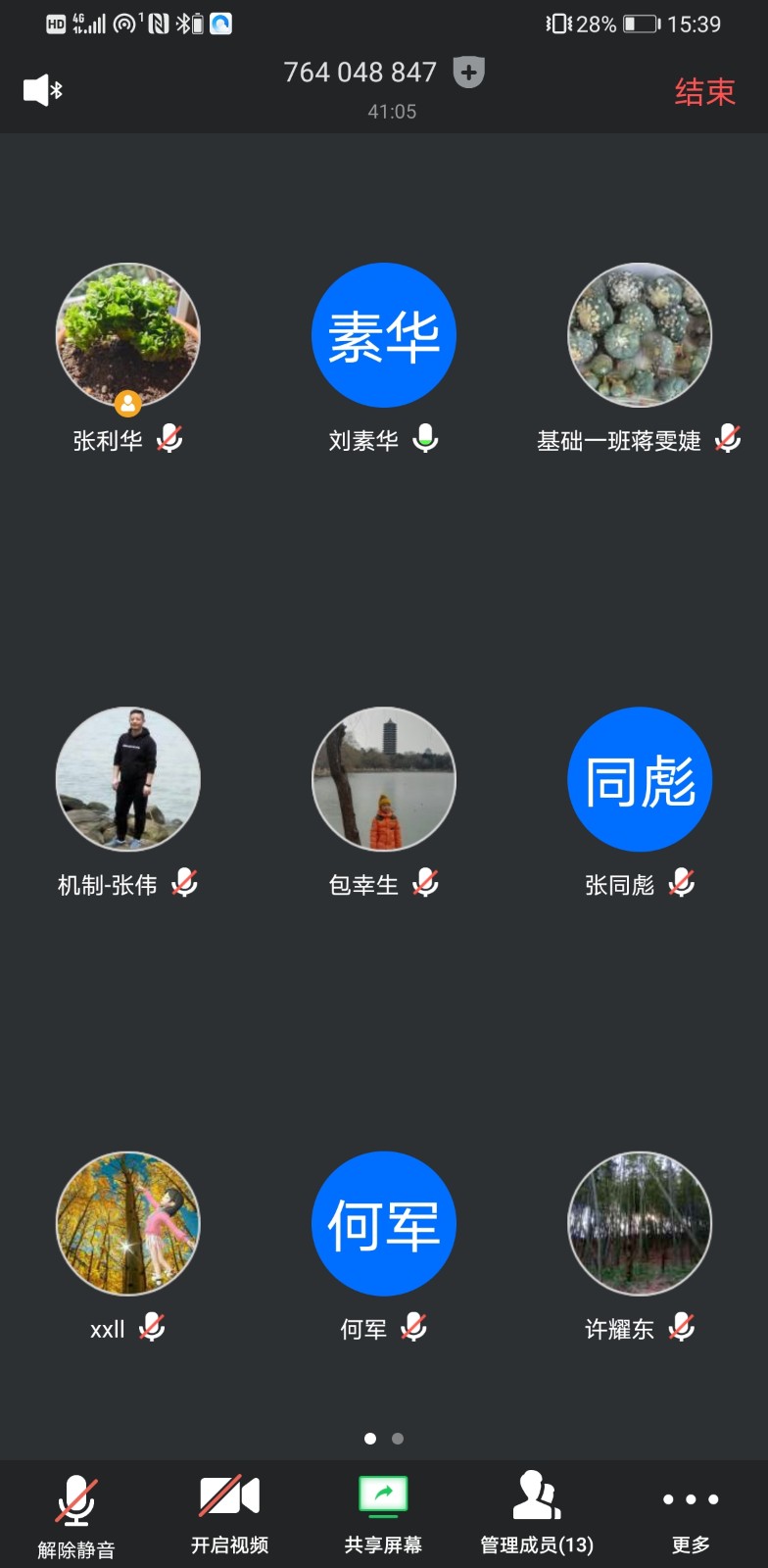768x1568 pixels.
Task: Turn on the camera via 开启视频
Action: [x=229, y=1516]
